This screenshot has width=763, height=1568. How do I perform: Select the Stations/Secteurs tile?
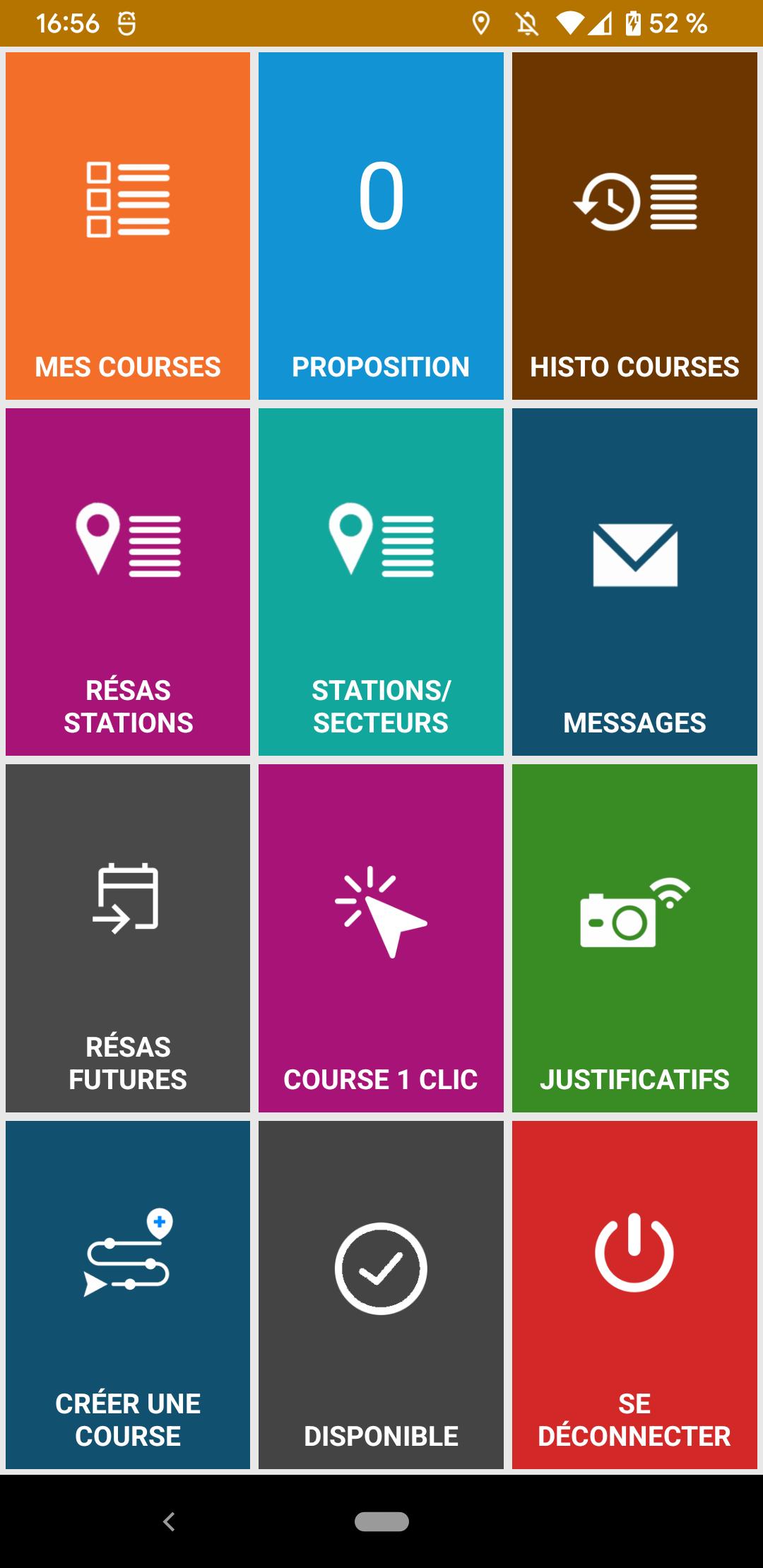pyautogui.click(x=381, y=582)
